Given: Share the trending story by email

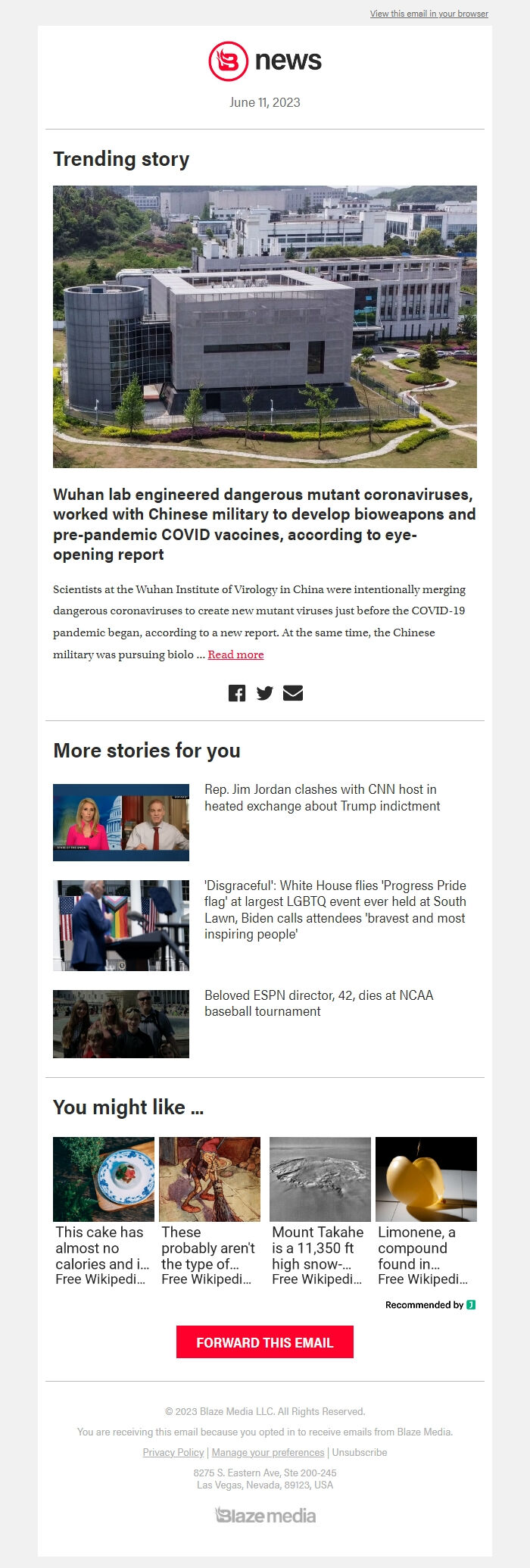Looking at the screenshot, I should [x=293, y=693].
